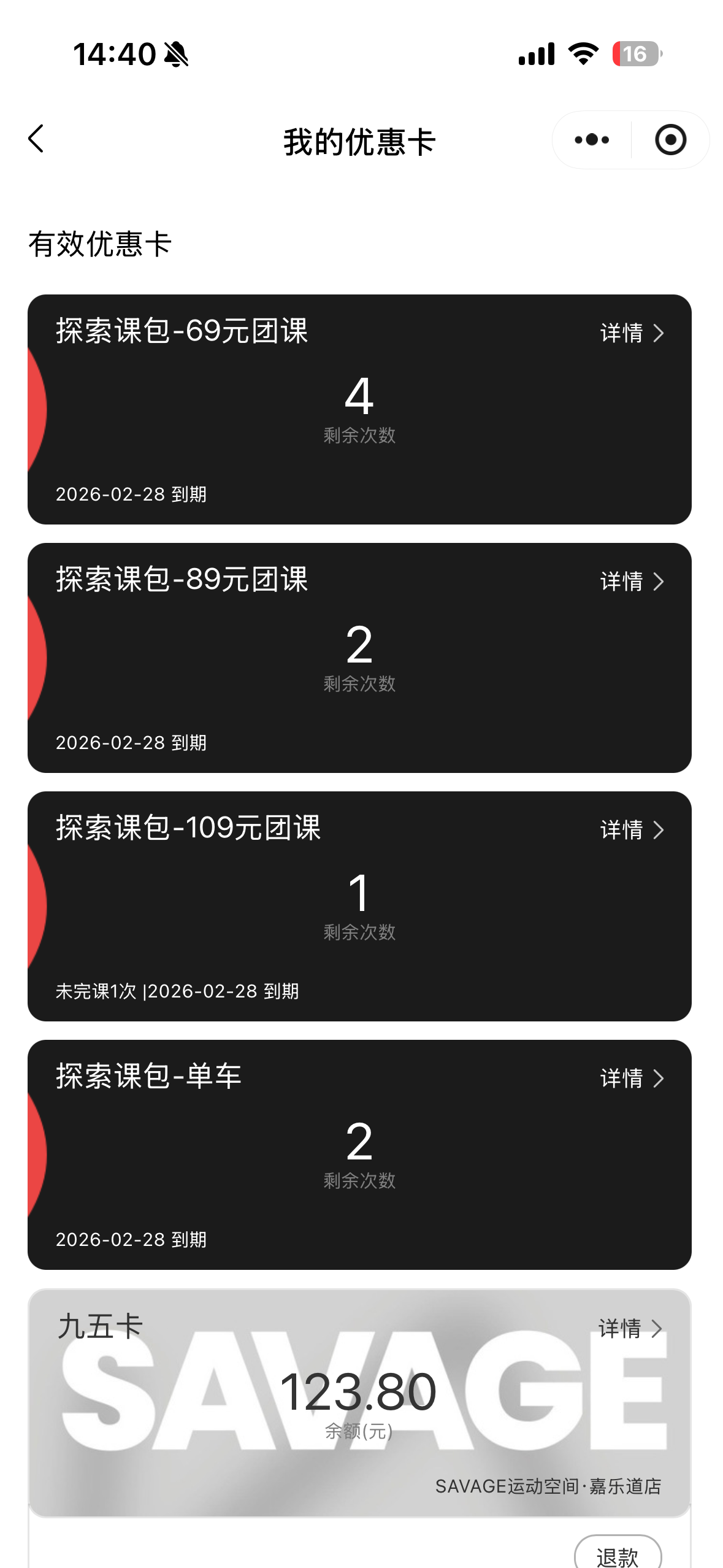Open 详情 for 九五卡

[x=631, y=1329]
